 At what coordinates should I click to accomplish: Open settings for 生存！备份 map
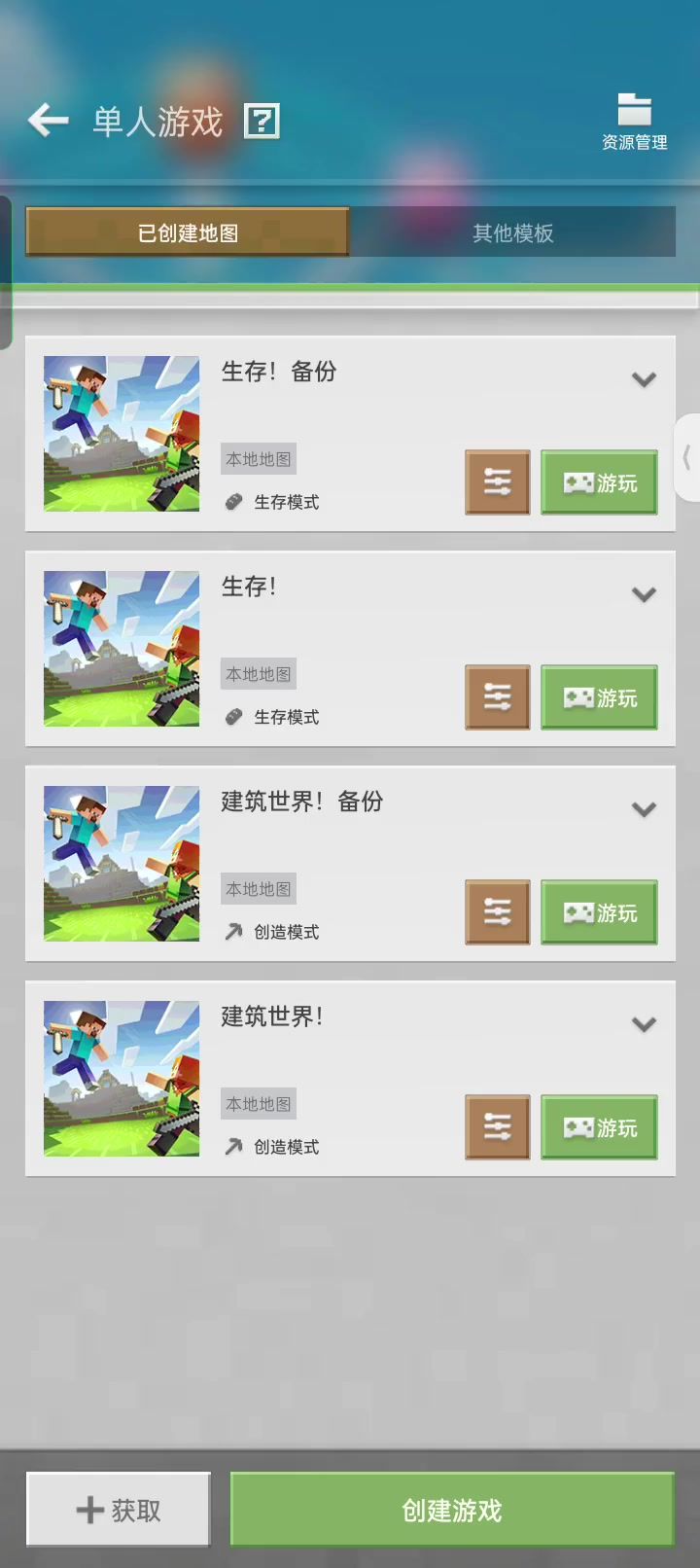(497, 482)
